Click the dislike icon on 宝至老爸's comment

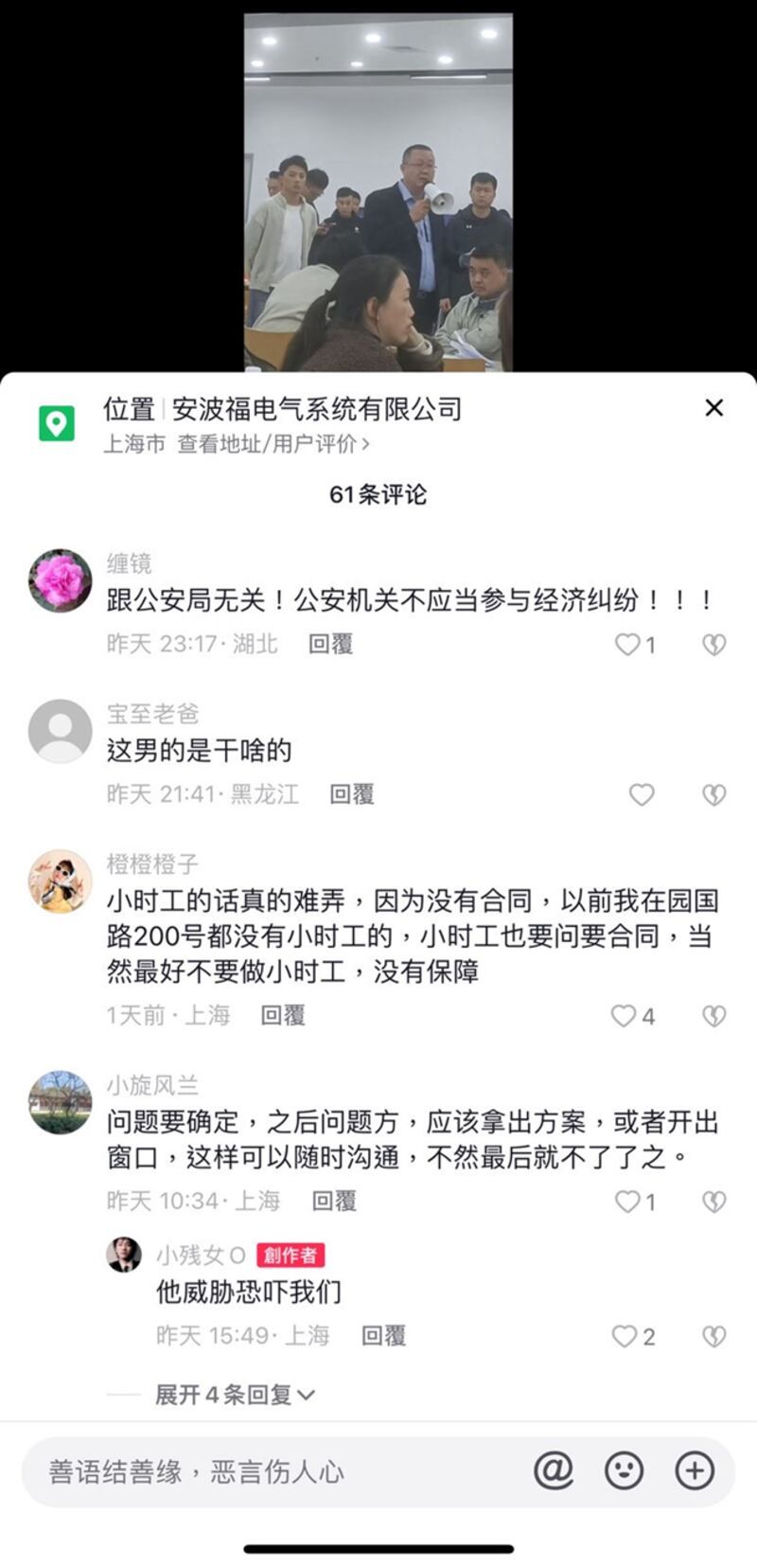(713, 795)
